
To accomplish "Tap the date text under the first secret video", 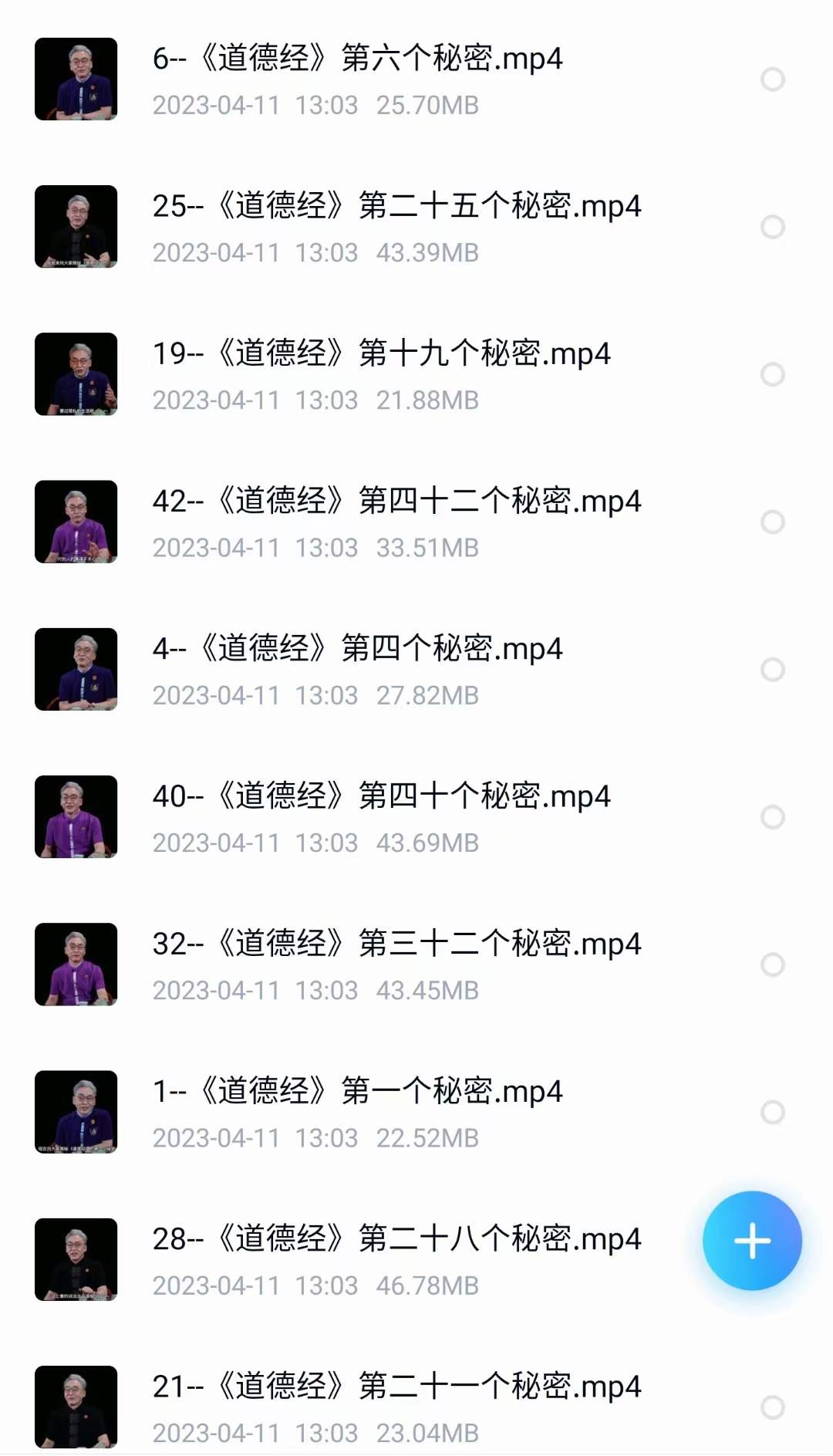I will point(316,1137).
